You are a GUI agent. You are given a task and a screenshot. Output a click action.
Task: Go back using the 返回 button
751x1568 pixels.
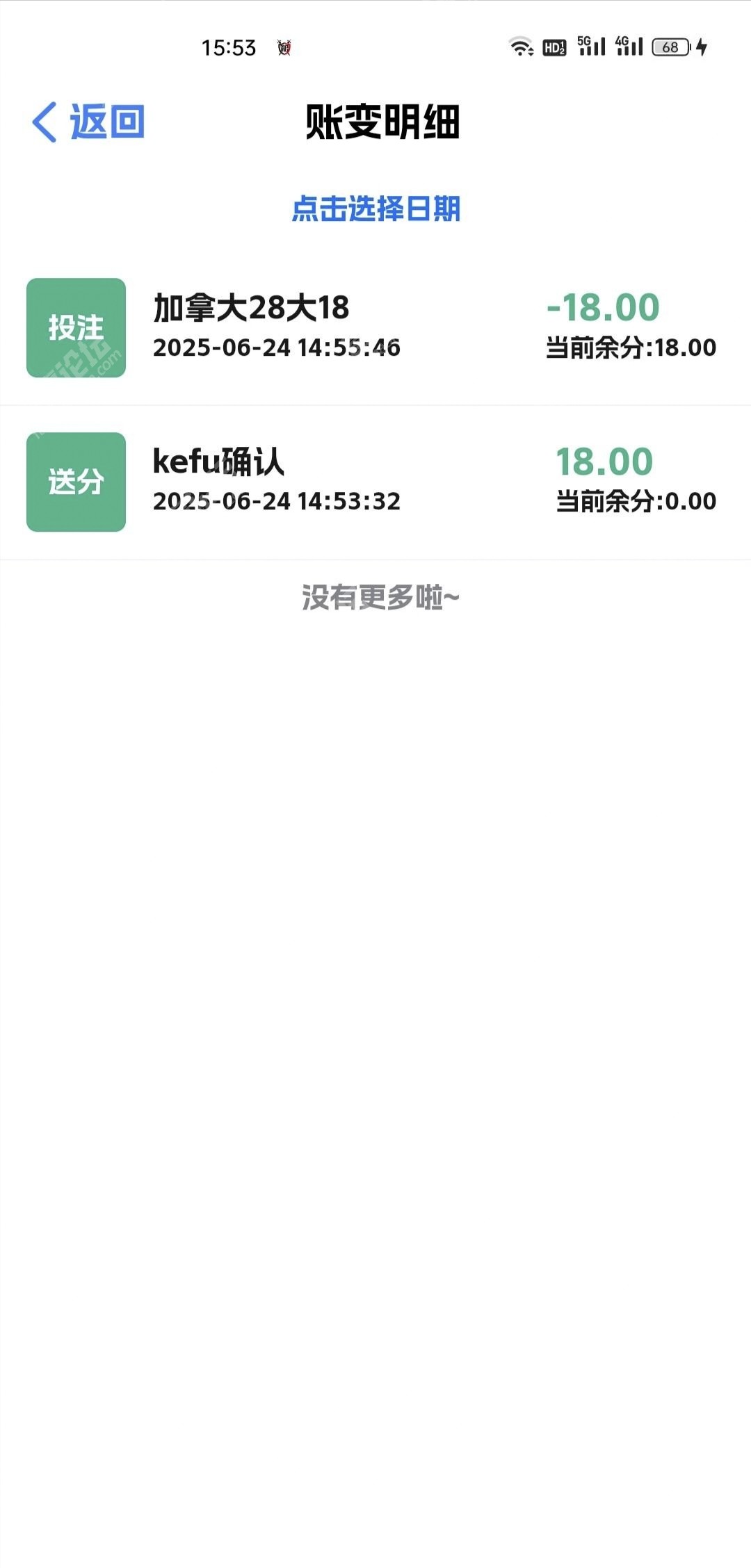[88, 122]
